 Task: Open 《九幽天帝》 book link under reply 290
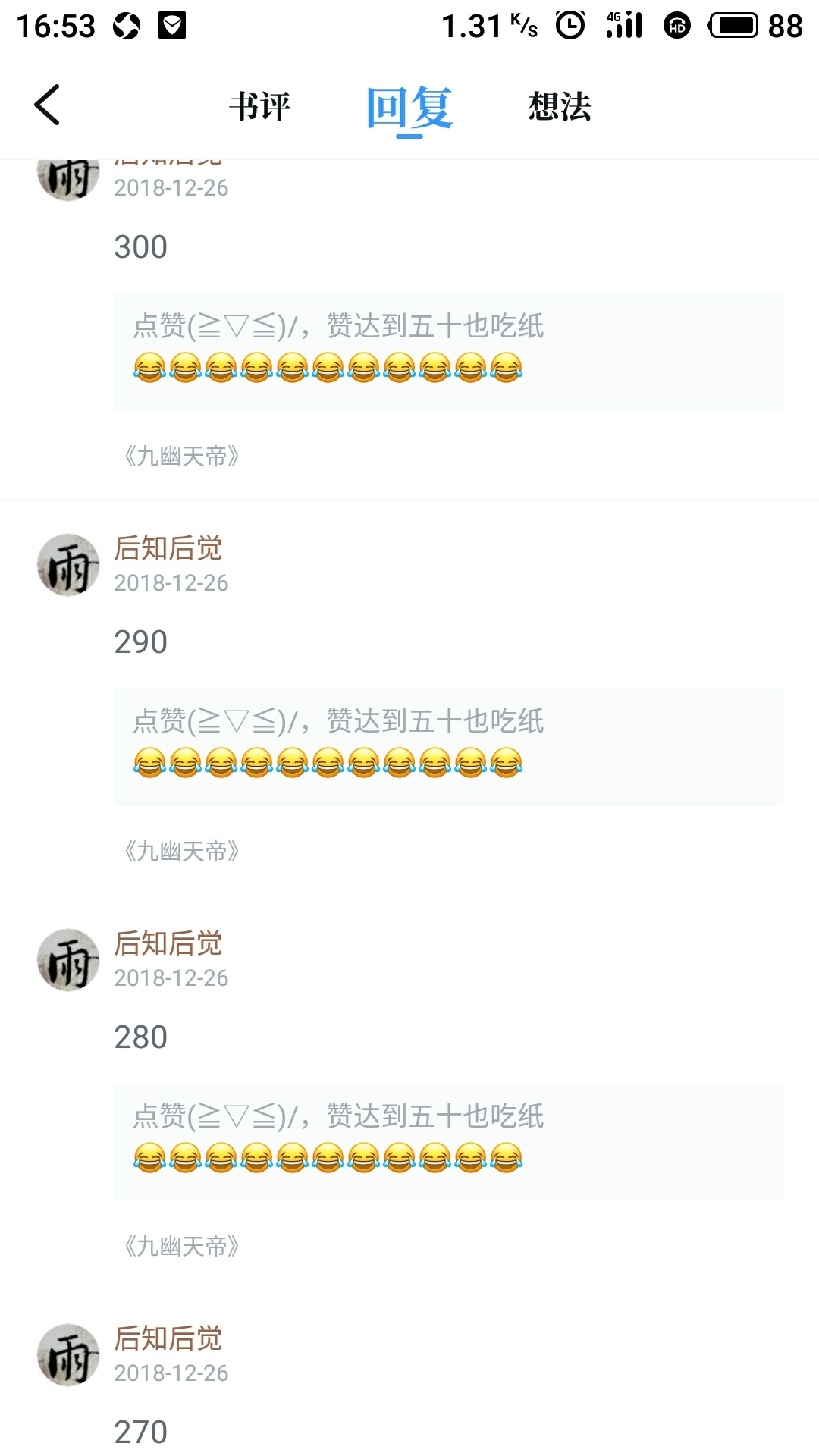(182, 852)
